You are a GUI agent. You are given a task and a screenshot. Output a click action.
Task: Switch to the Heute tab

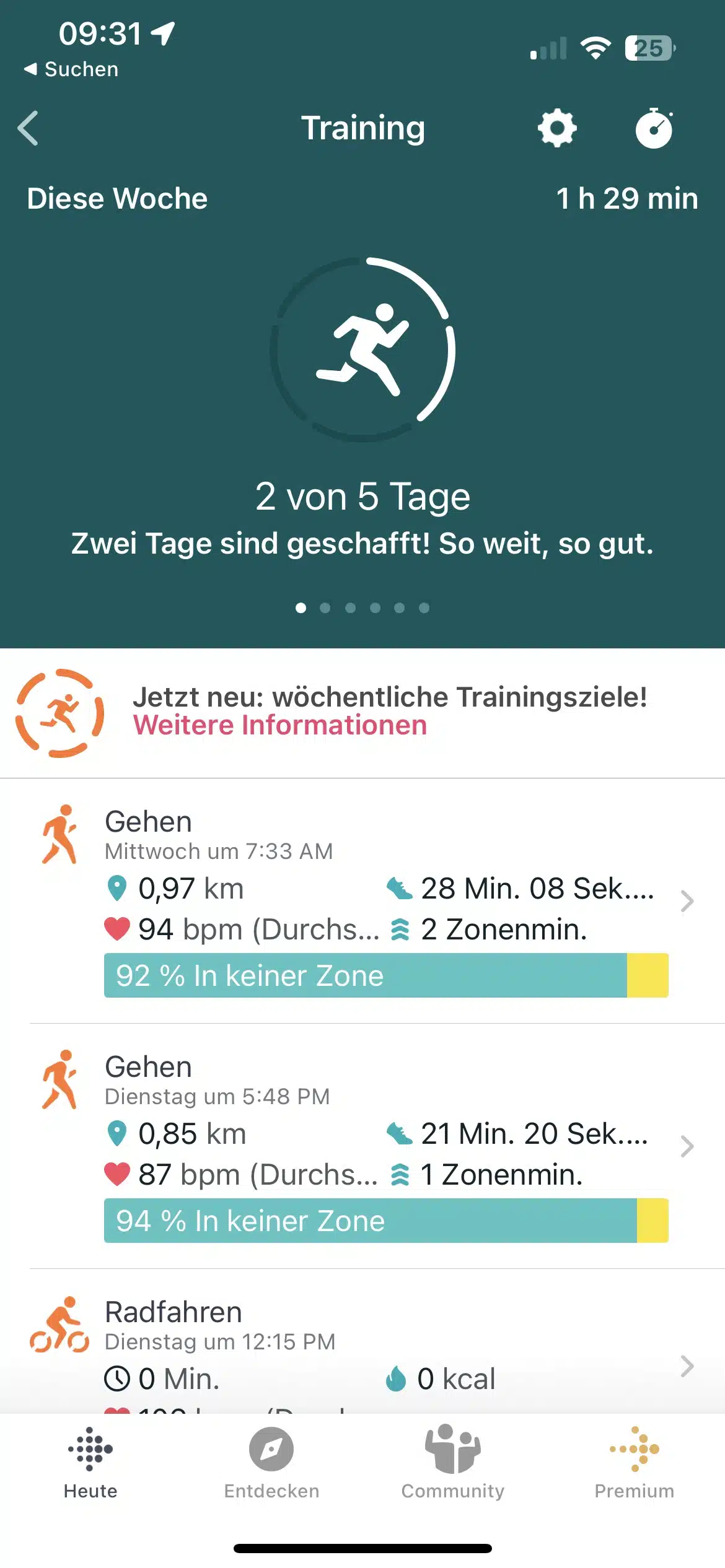90,1463
